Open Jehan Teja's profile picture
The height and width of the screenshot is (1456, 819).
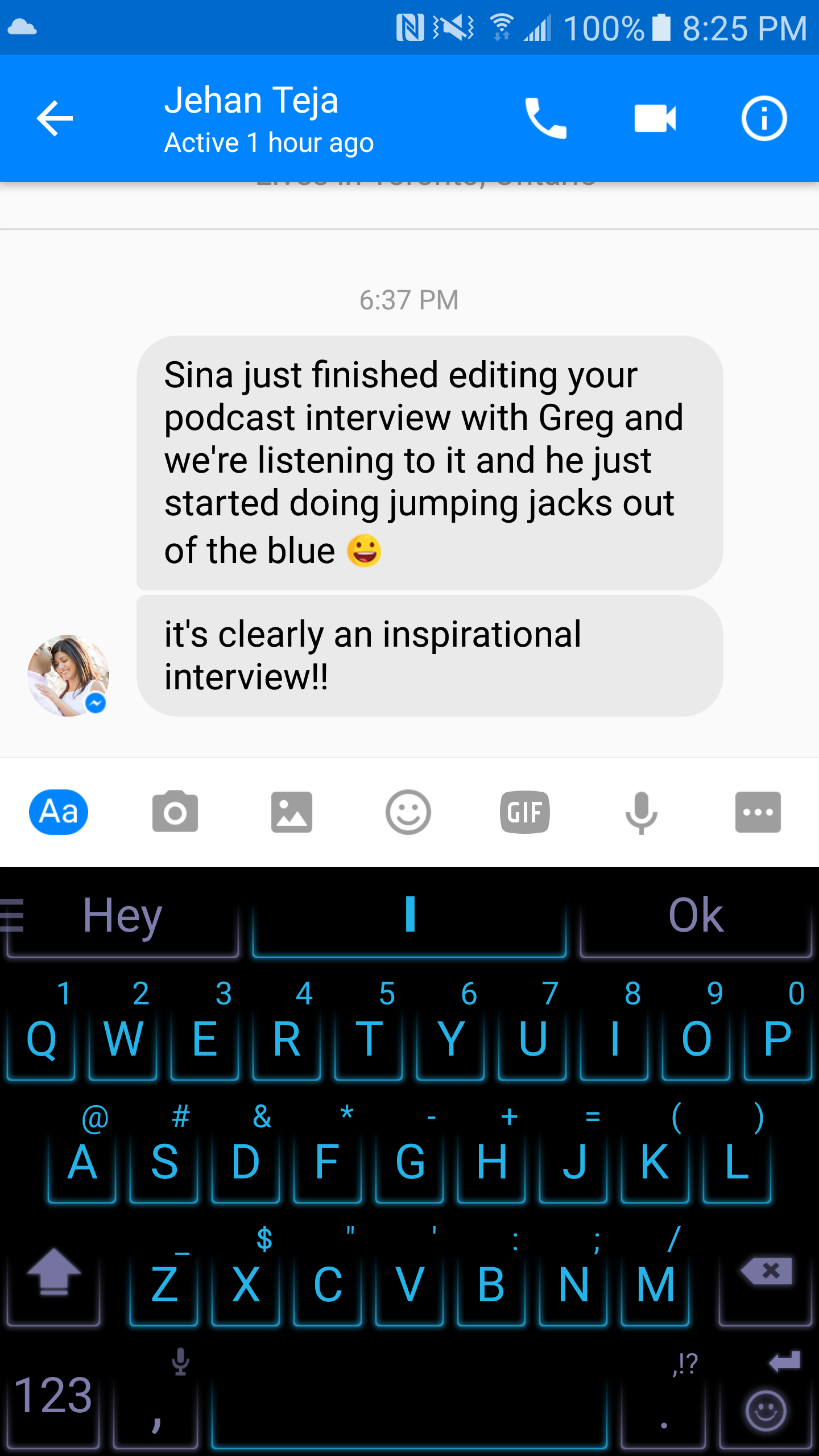pos(68,675)
